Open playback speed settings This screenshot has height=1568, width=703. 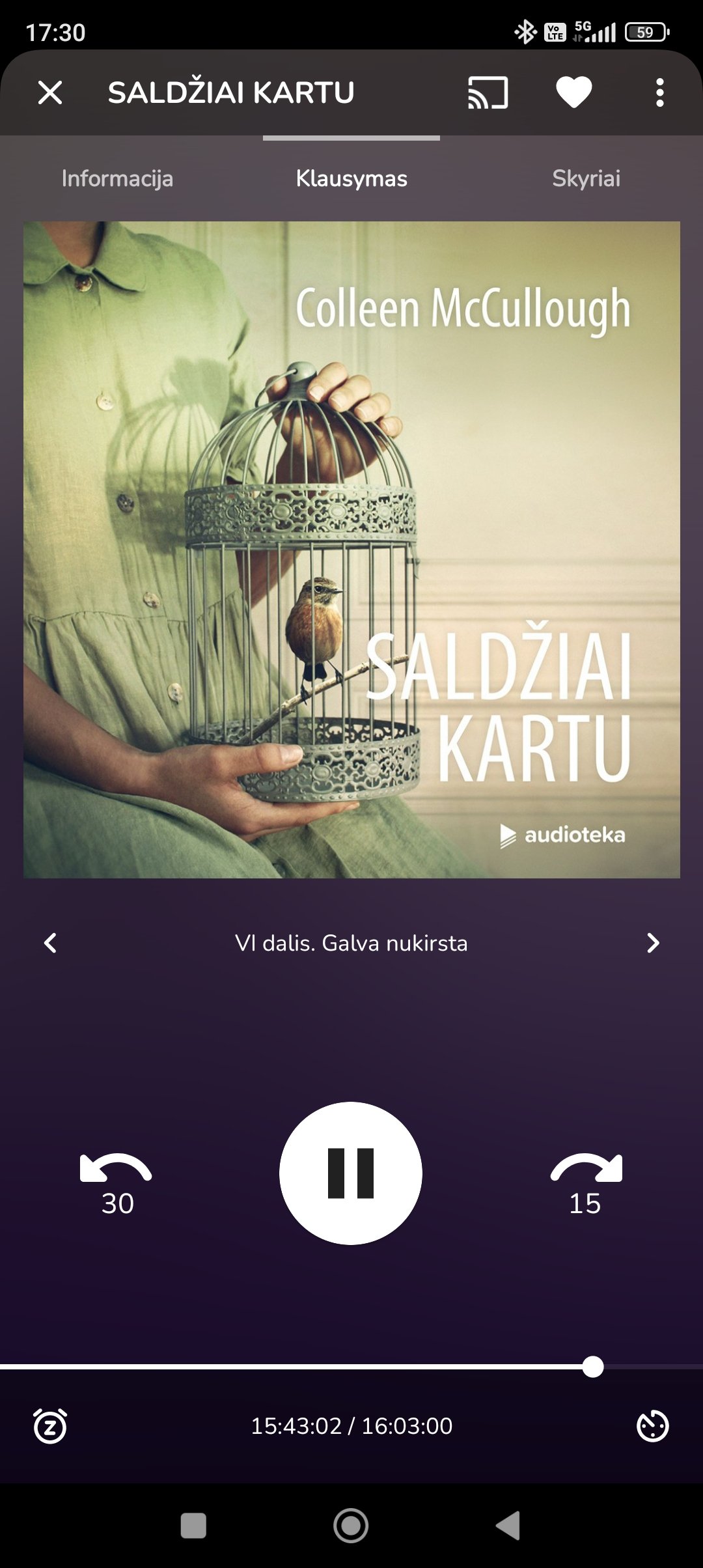[652, 1426]
